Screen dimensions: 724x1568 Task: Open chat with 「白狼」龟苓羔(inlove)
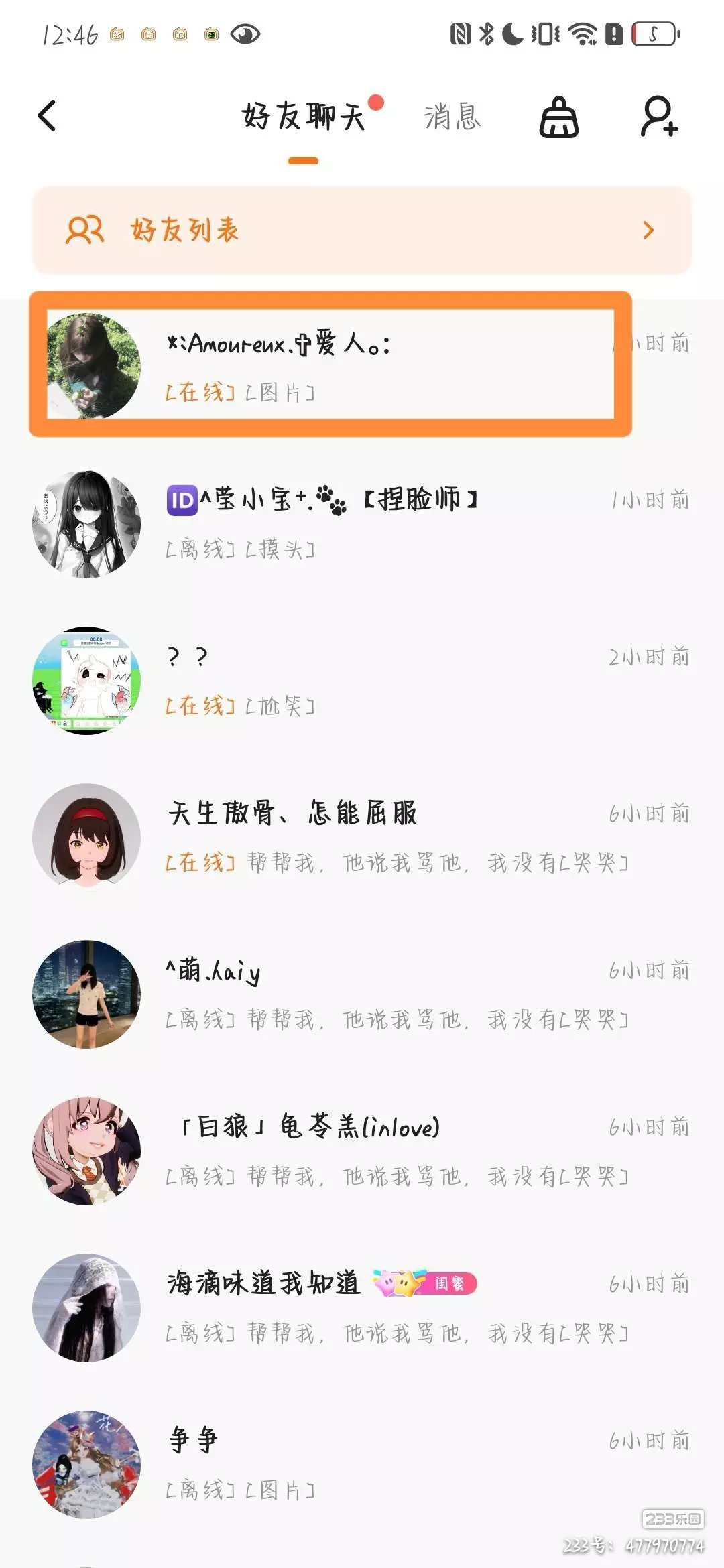(362, 1151)
